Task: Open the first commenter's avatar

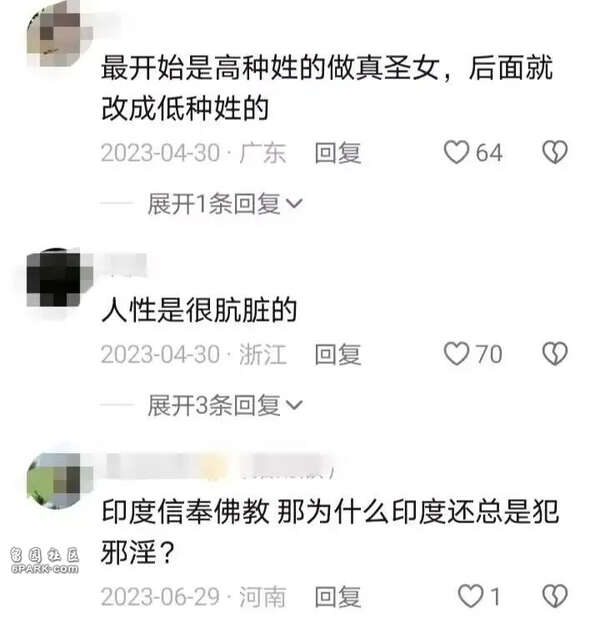Action: 60,32
